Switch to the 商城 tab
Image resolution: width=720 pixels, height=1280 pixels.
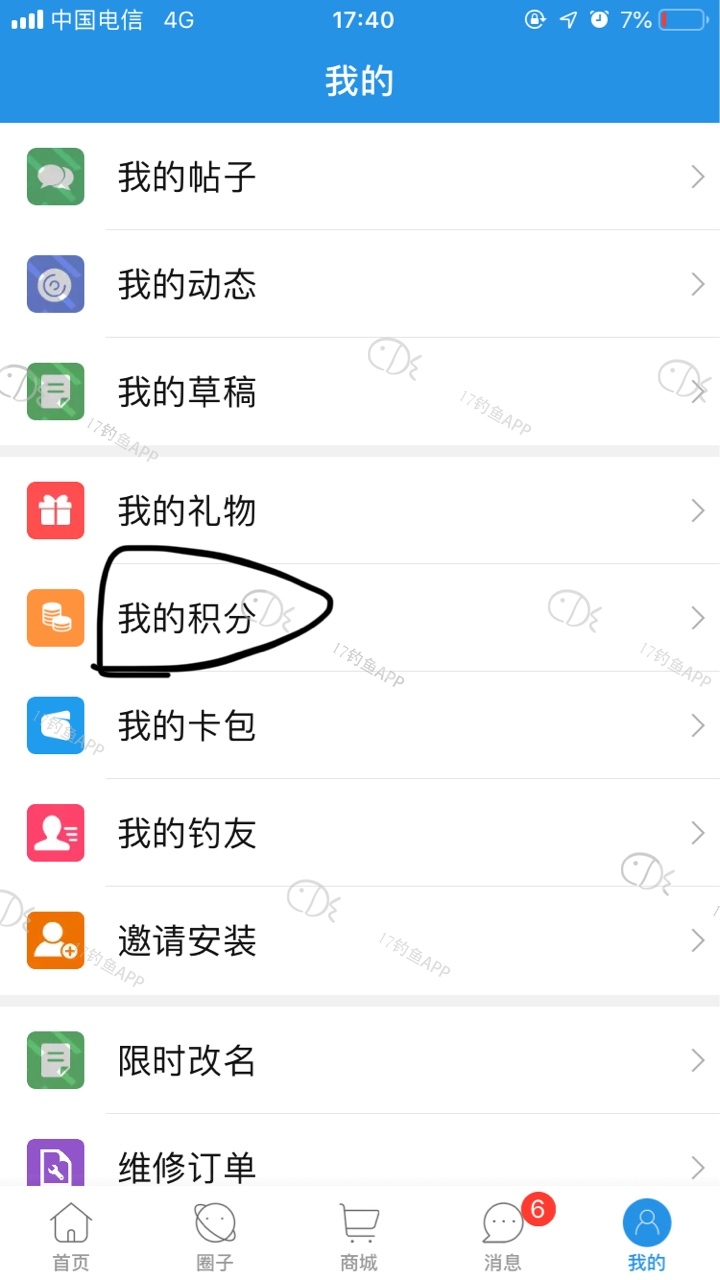359,1236
